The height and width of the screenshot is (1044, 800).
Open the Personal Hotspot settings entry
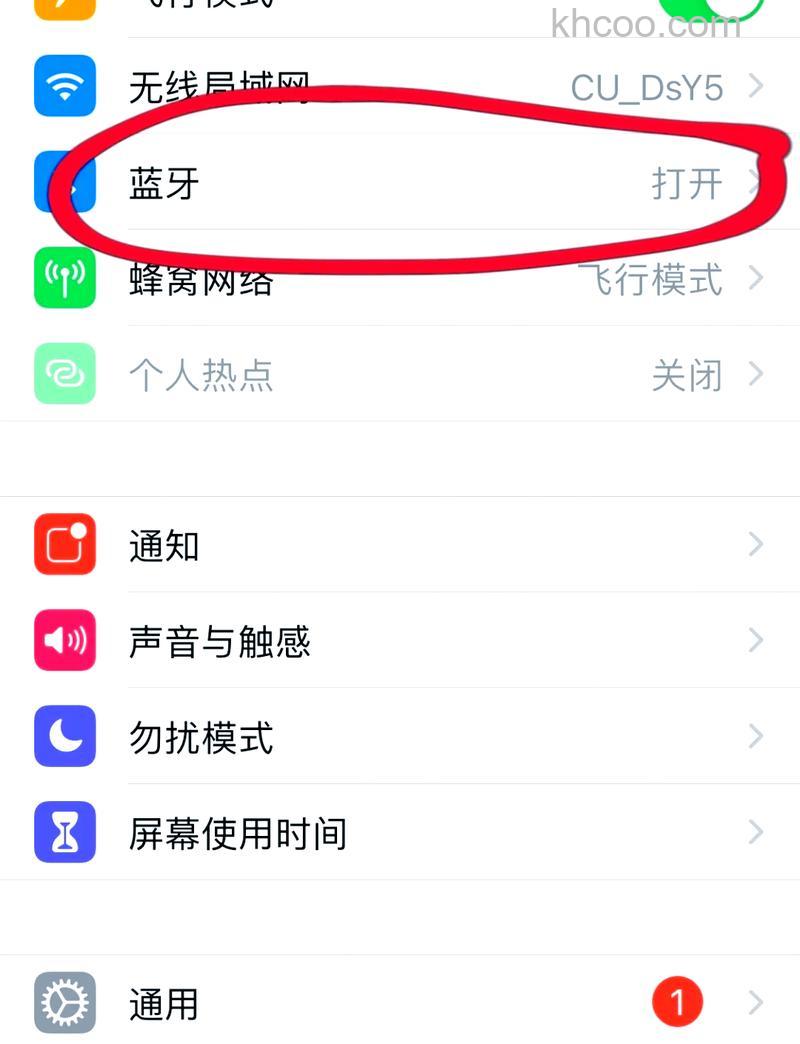click(400, 374)
